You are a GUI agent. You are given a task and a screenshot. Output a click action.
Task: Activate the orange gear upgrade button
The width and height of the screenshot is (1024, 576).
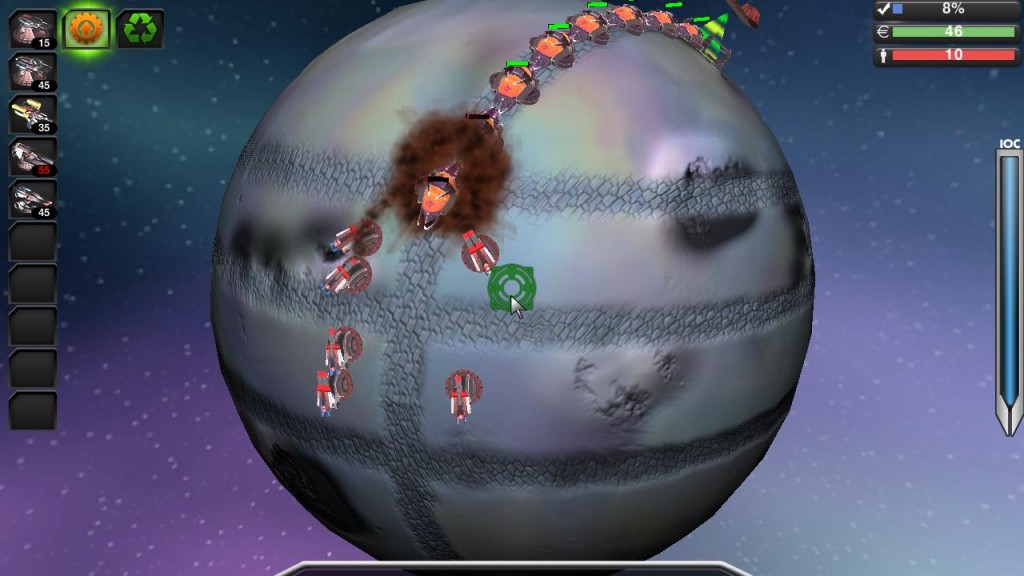[86, 29]
